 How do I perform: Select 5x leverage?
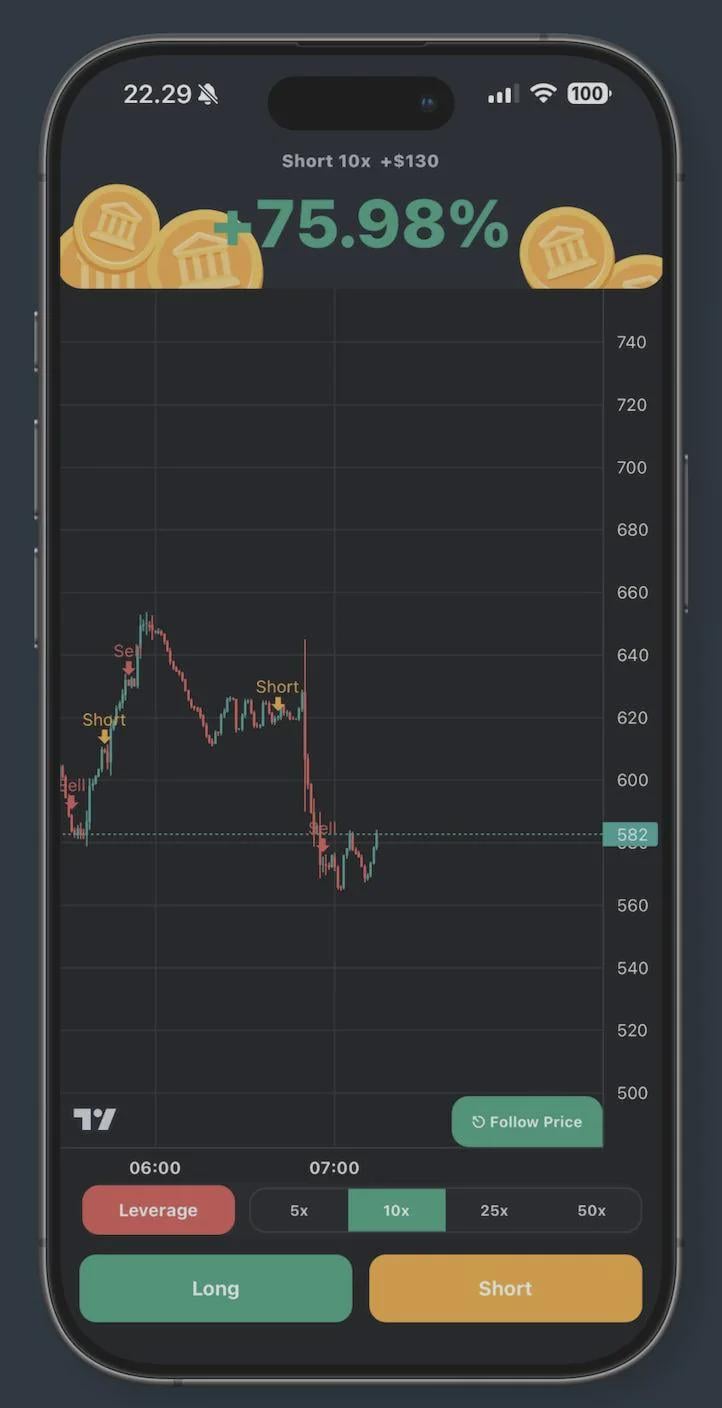coord(299,1210)
